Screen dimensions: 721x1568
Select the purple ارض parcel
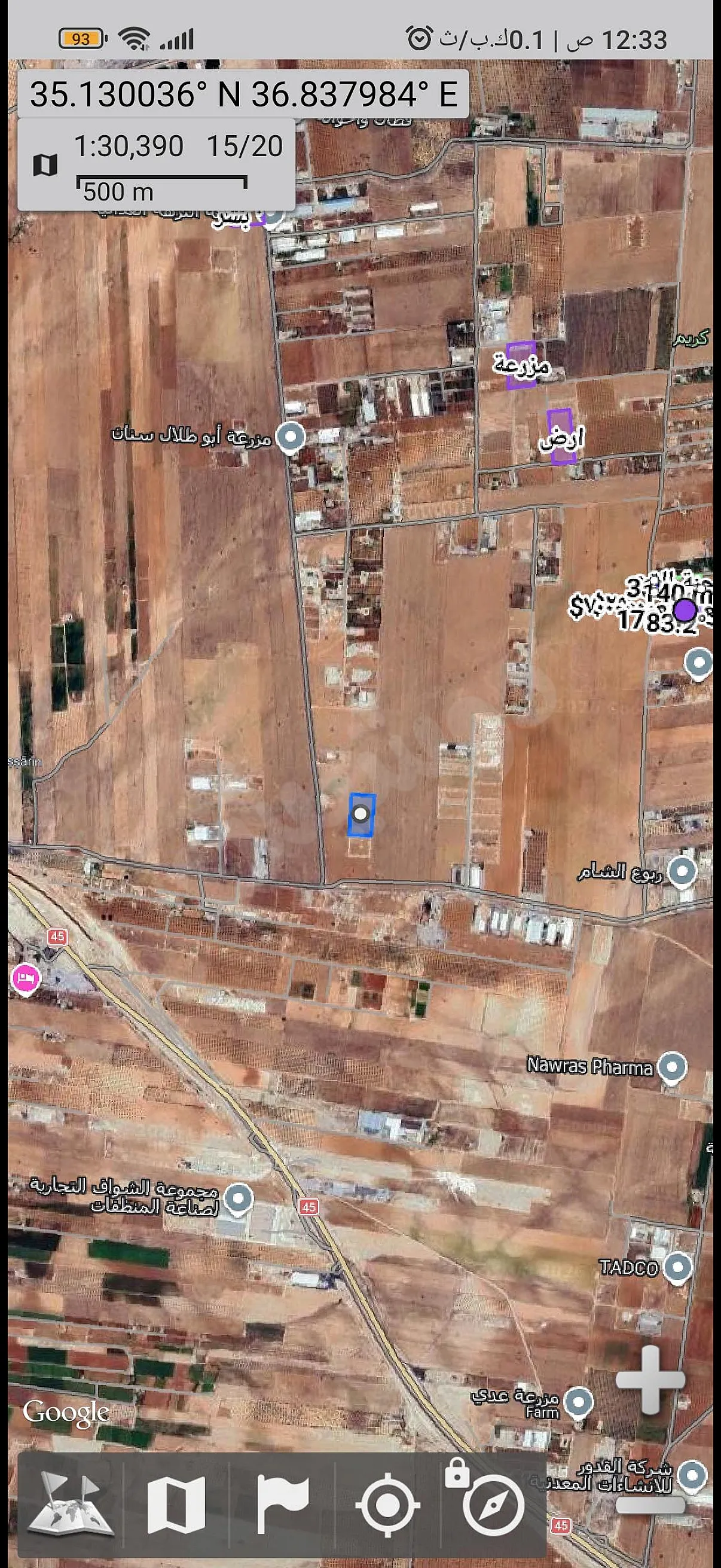(x=561, y=437)
